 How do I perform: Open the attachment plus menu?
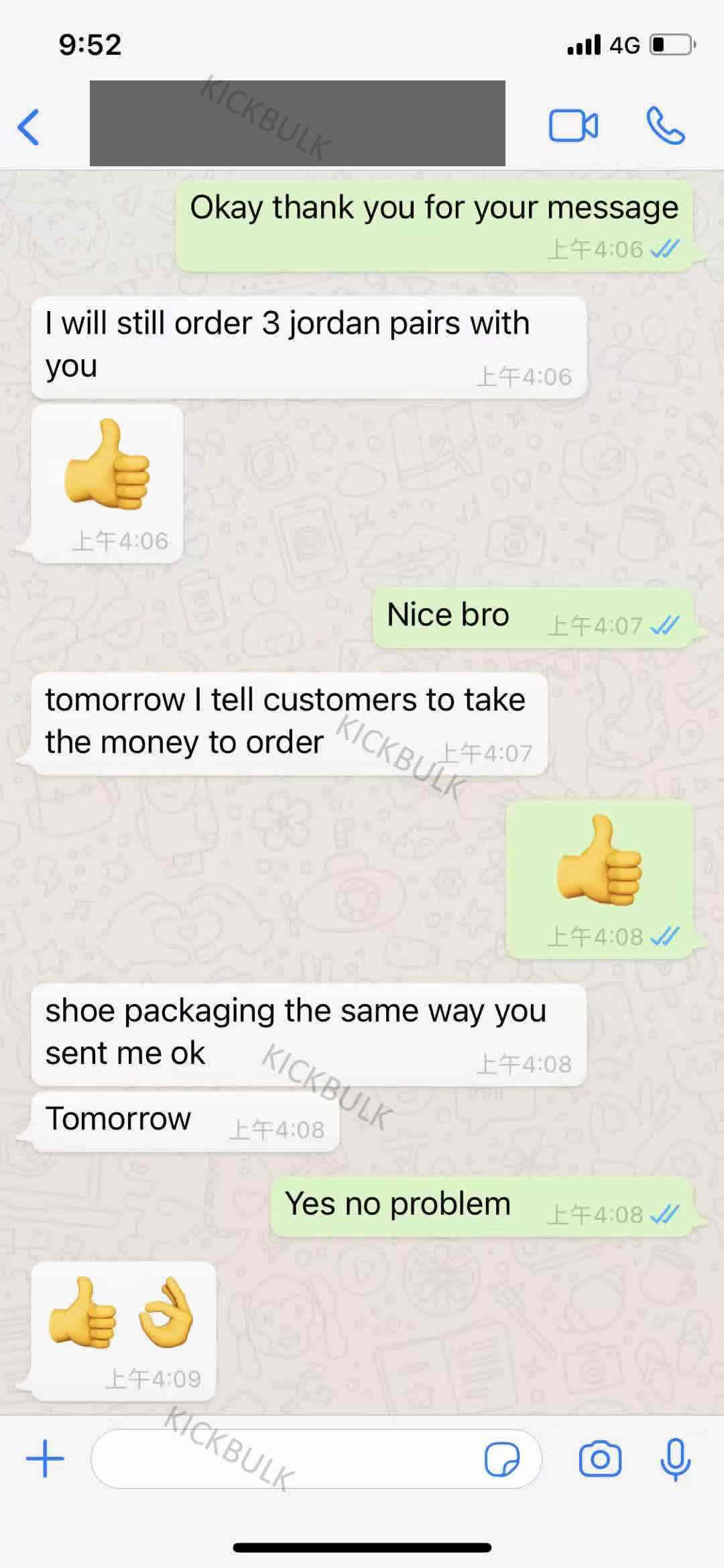[45, 1459]
